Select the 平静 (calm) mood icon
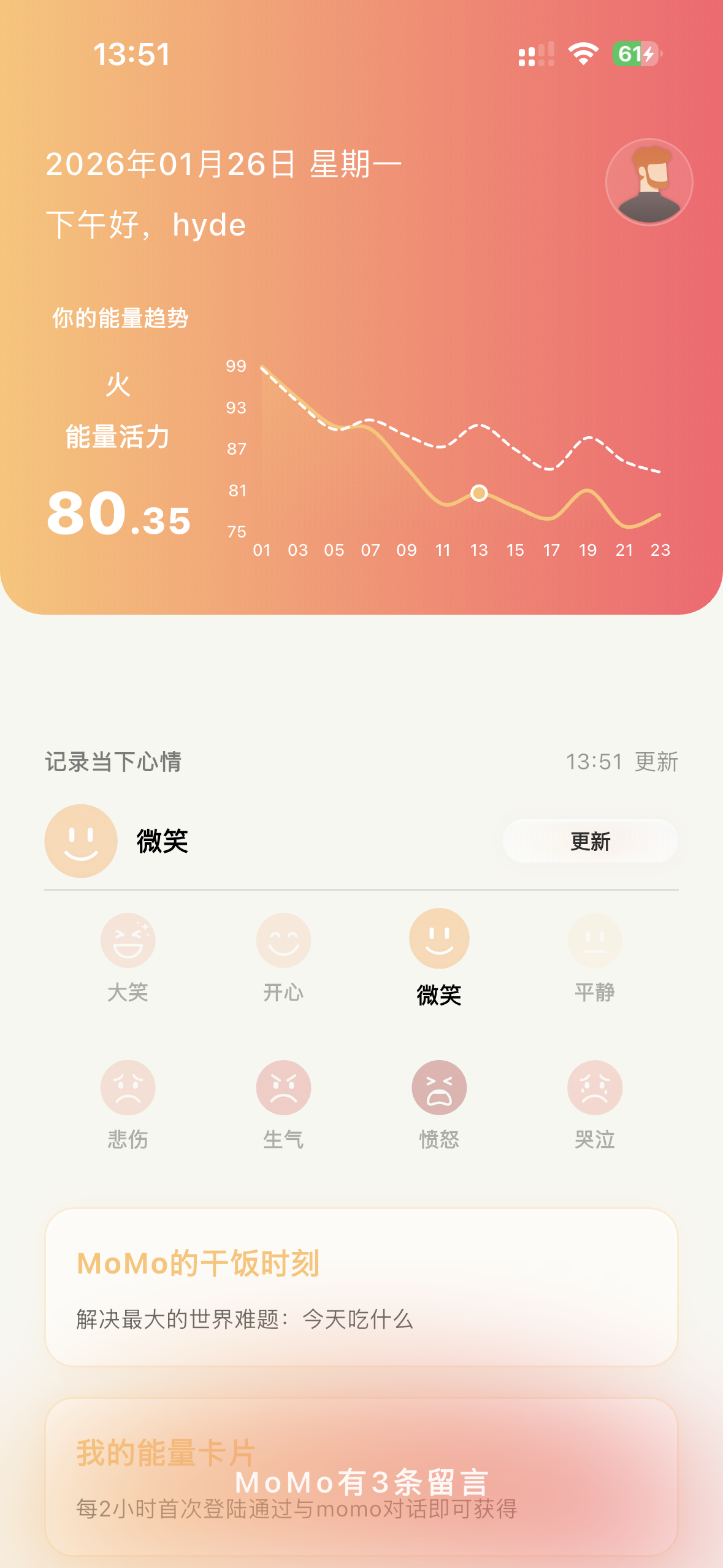The image size is (723, 1568). tap(594, 940)
